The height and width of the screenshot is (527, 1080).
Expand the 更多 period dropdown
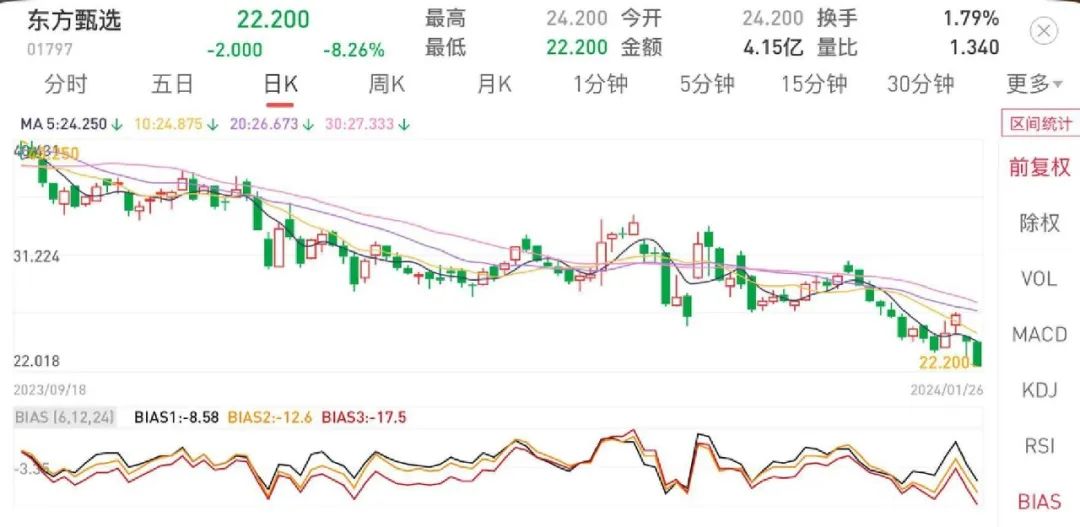click(1034, 84)
